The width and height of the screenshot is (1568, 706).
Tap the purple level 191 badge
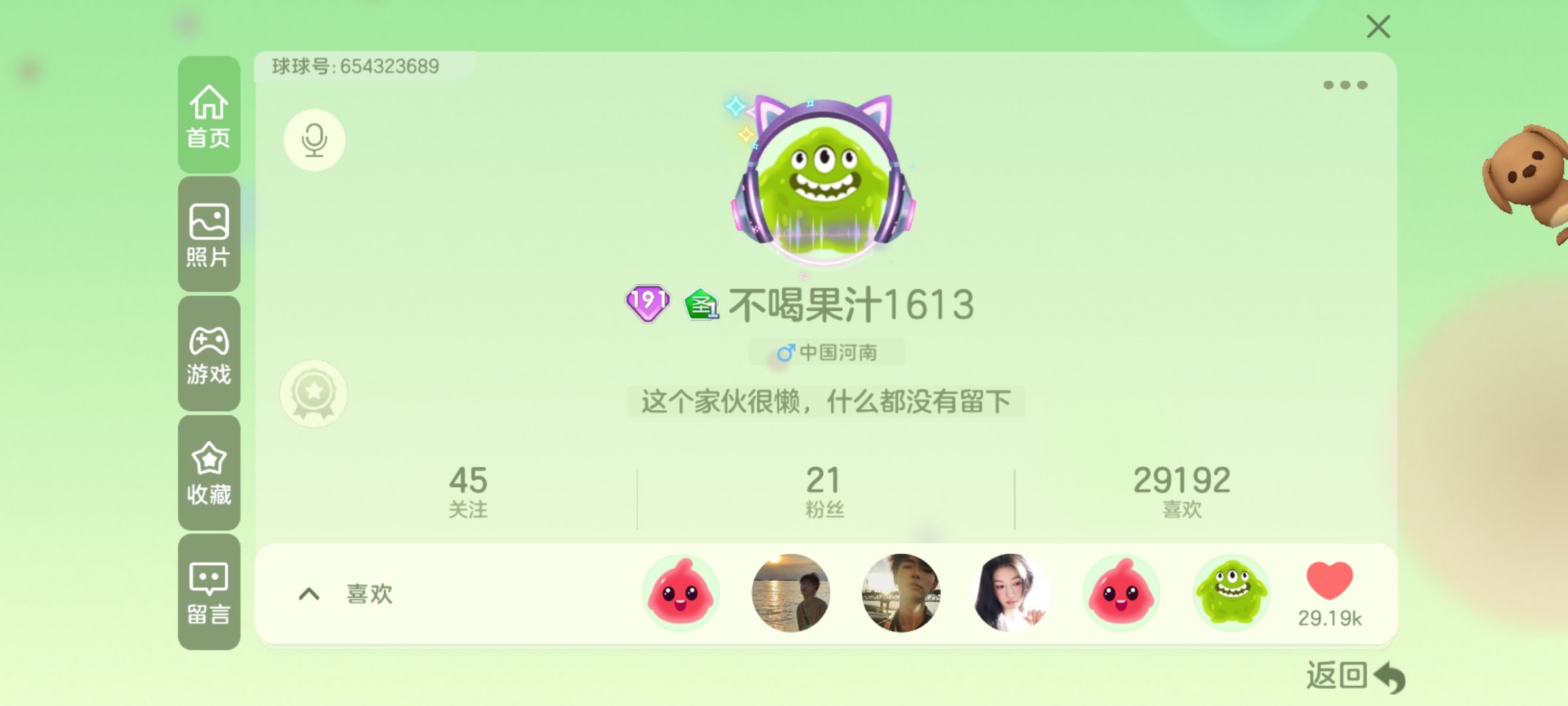[647, 303]
